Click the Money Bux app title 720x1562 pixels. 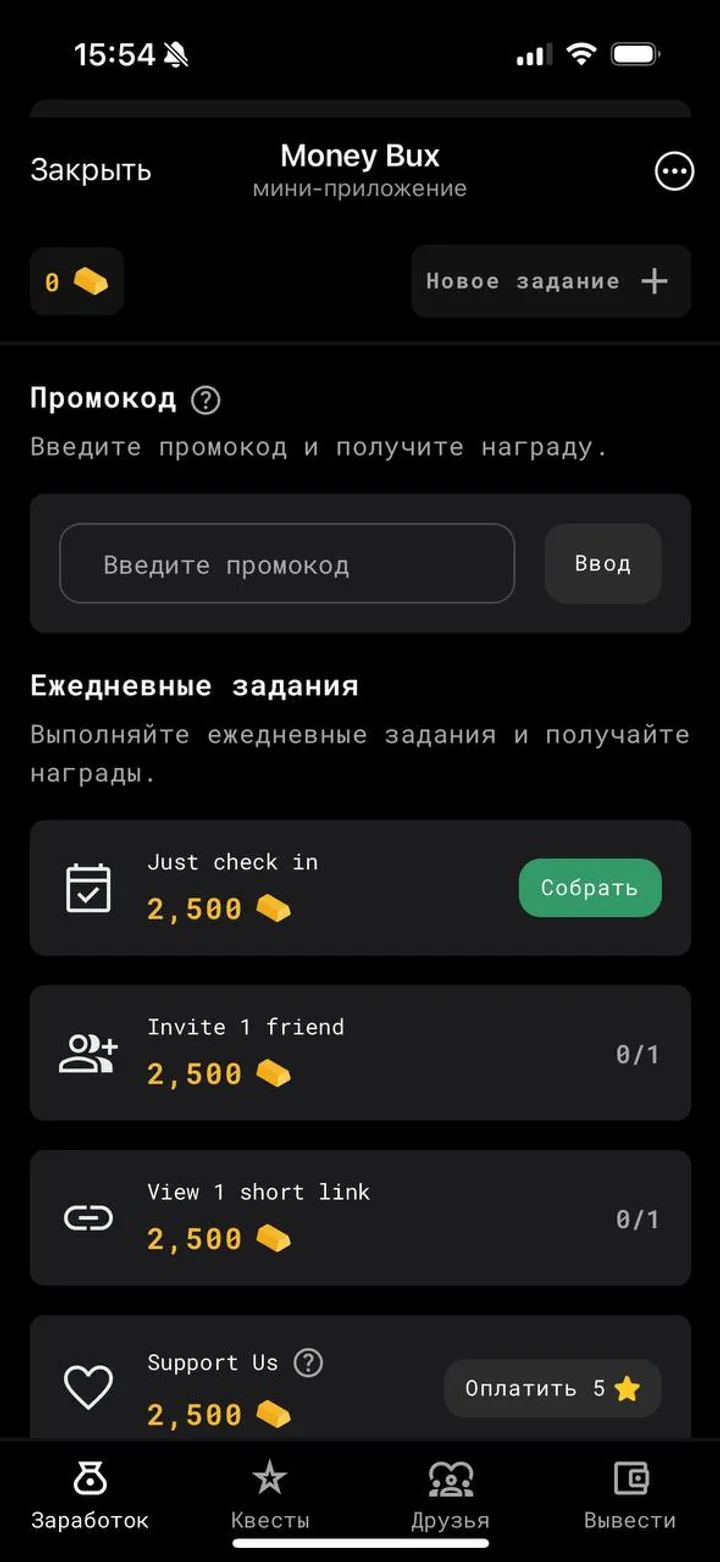359,156
